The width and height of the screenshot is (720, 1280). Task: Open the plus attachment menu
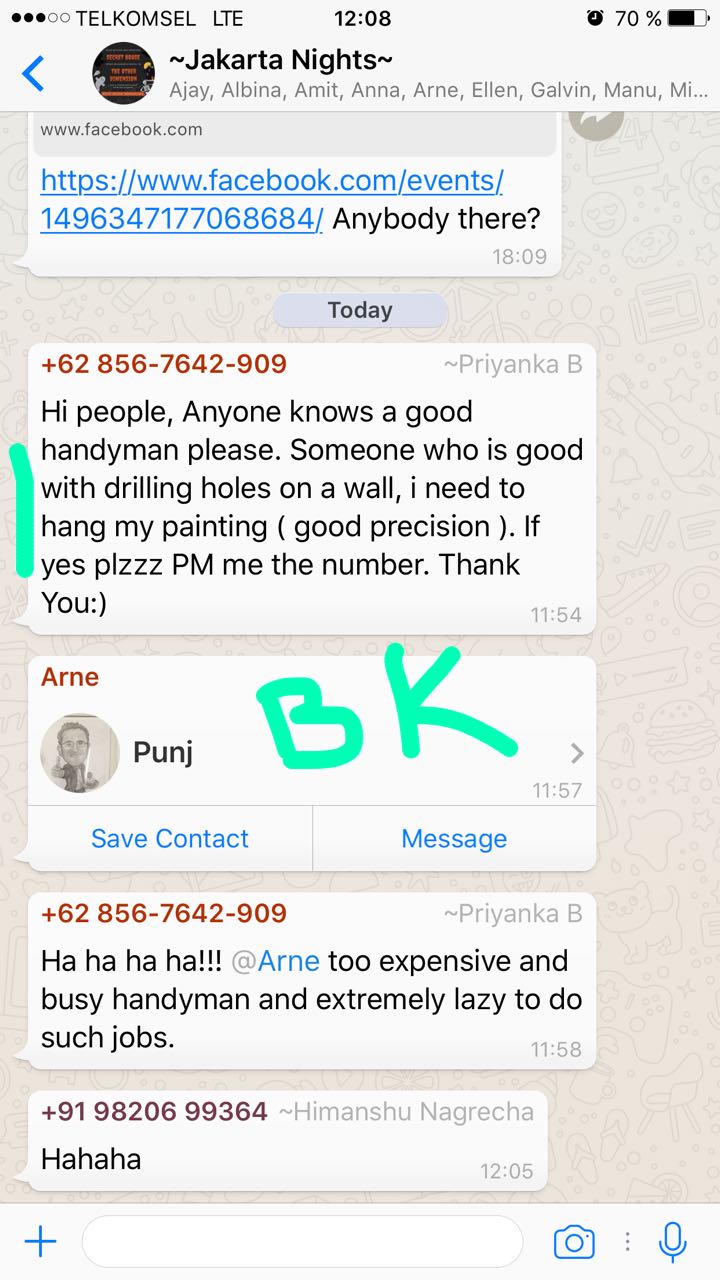pyautogui.click(x=40, y=1242)
